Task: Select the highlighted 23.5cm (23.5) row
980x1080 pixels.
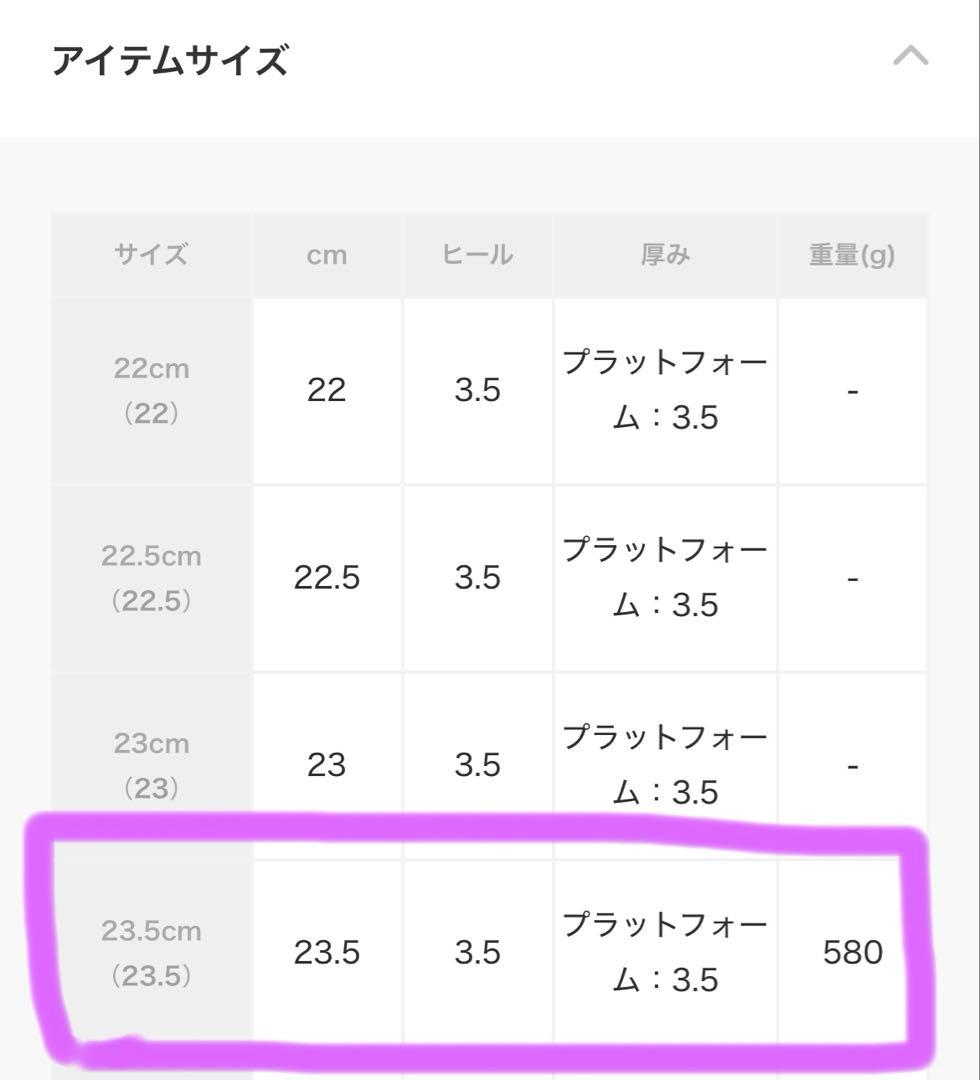Action: [150, 953]
